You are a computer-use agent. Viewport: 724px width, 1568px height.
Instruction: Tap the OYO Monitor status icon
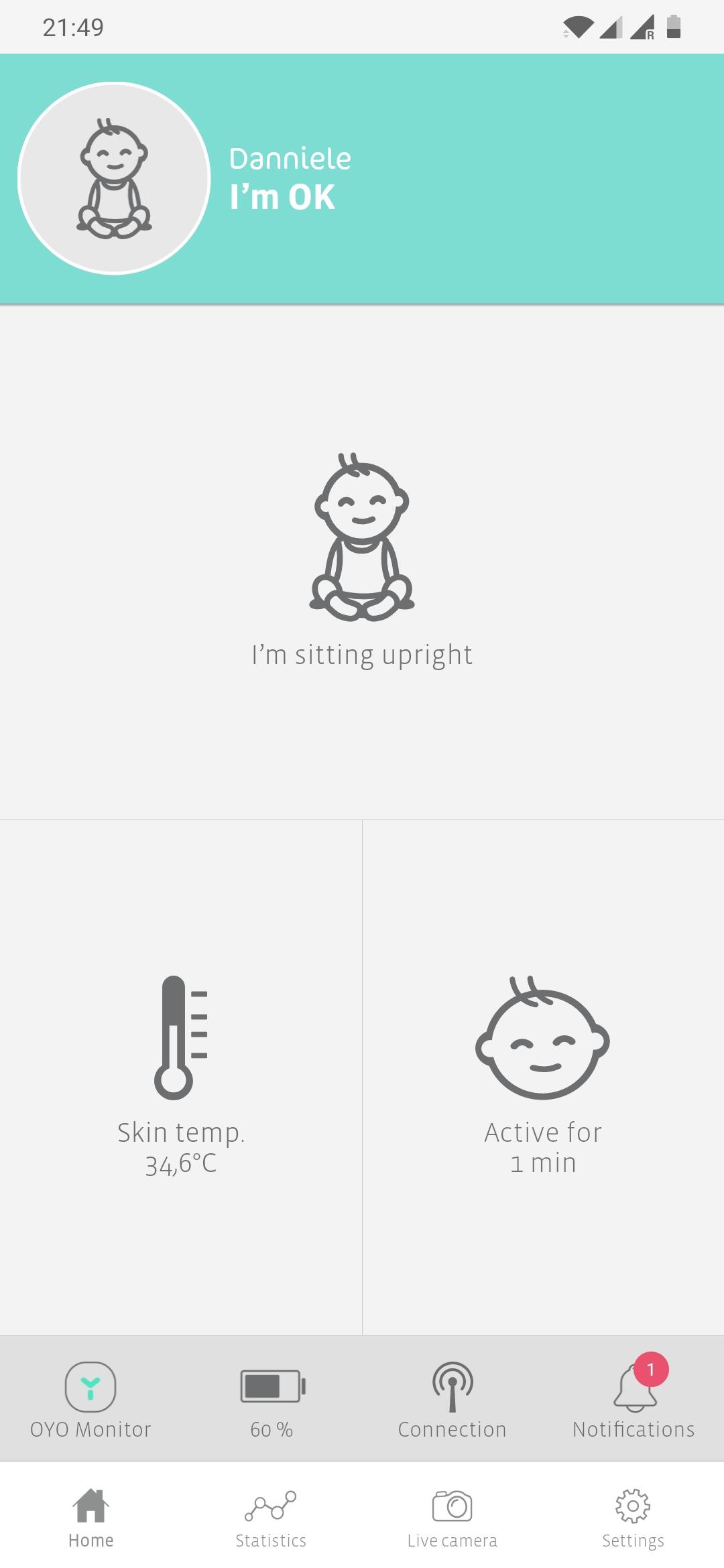tap(90, 1387)
